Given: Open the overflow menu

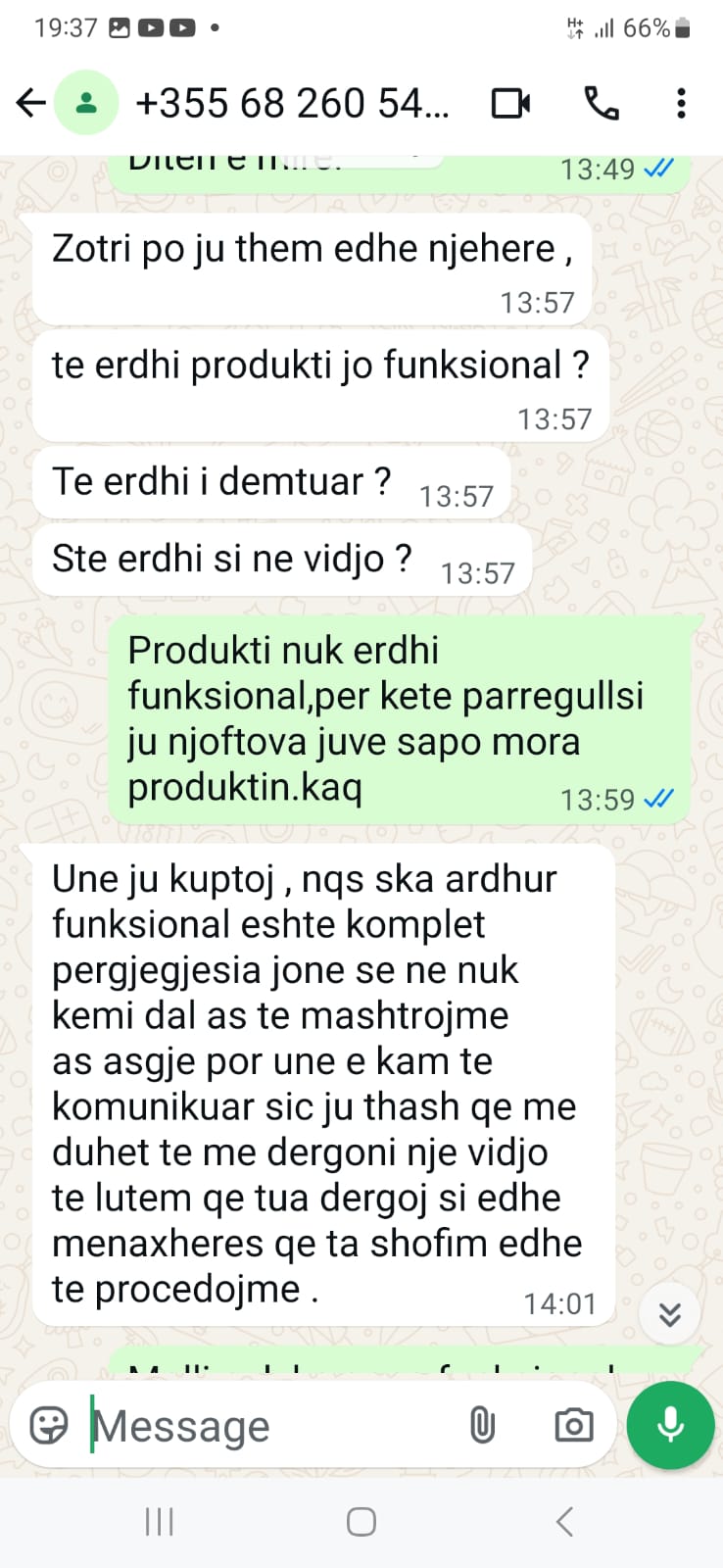Looking at the screenshot, I should tap(681, 103).
